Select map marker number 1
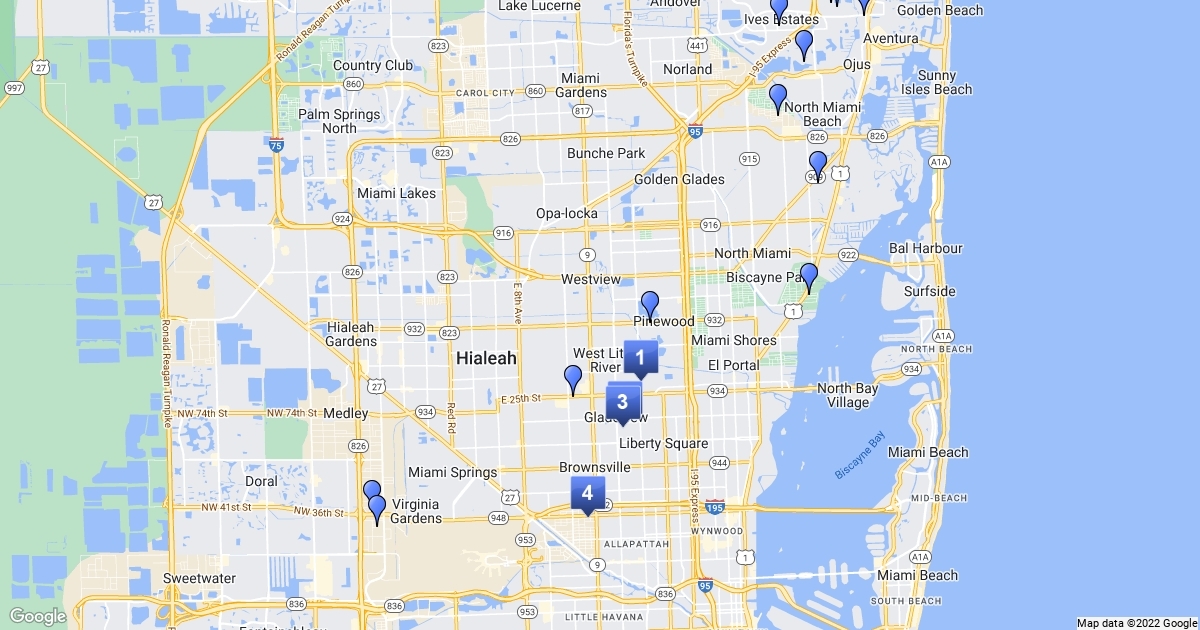Image resolution: width=1200 pixels, height=630 pixels. coord(640,357)
